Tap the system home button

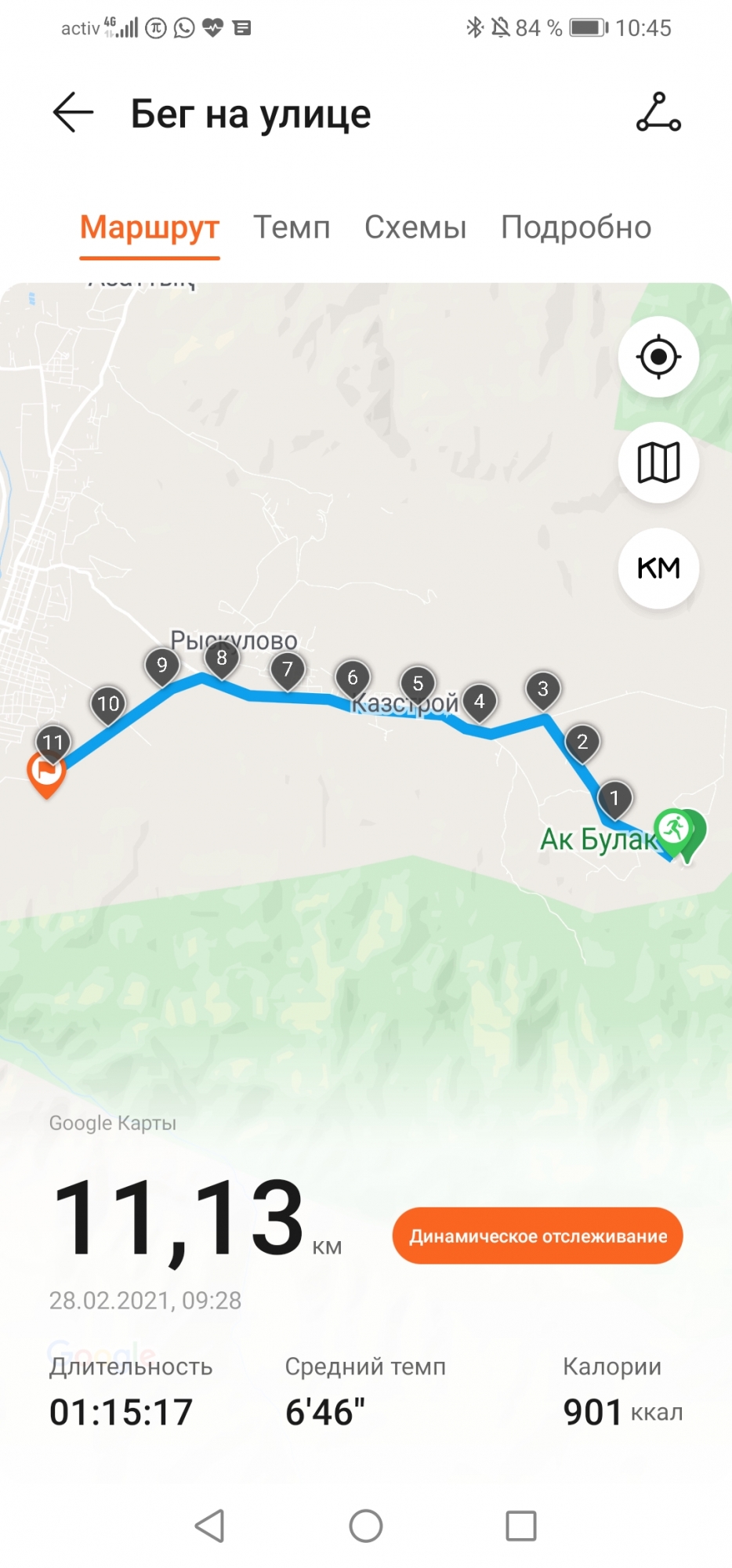click(366, 1526)
